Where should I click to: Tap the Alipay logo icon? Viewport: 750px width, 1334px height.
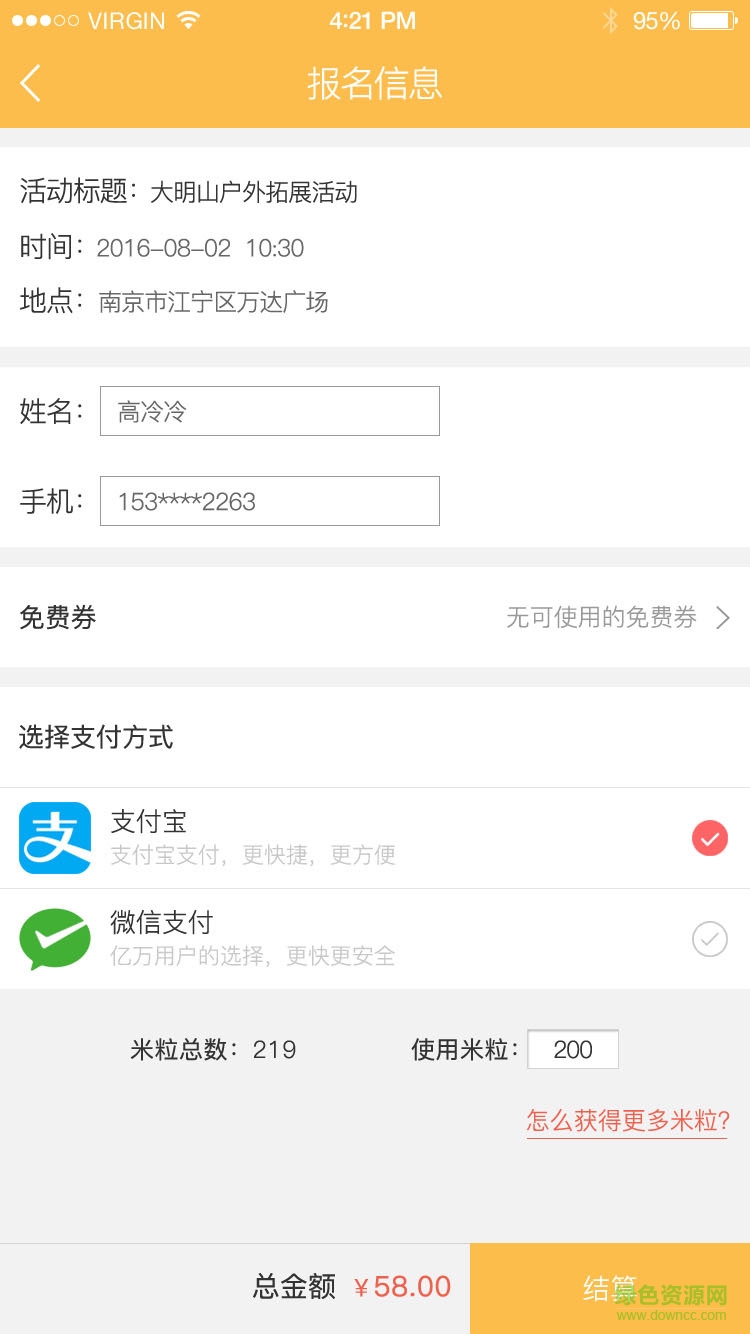[x=55, y=838]
